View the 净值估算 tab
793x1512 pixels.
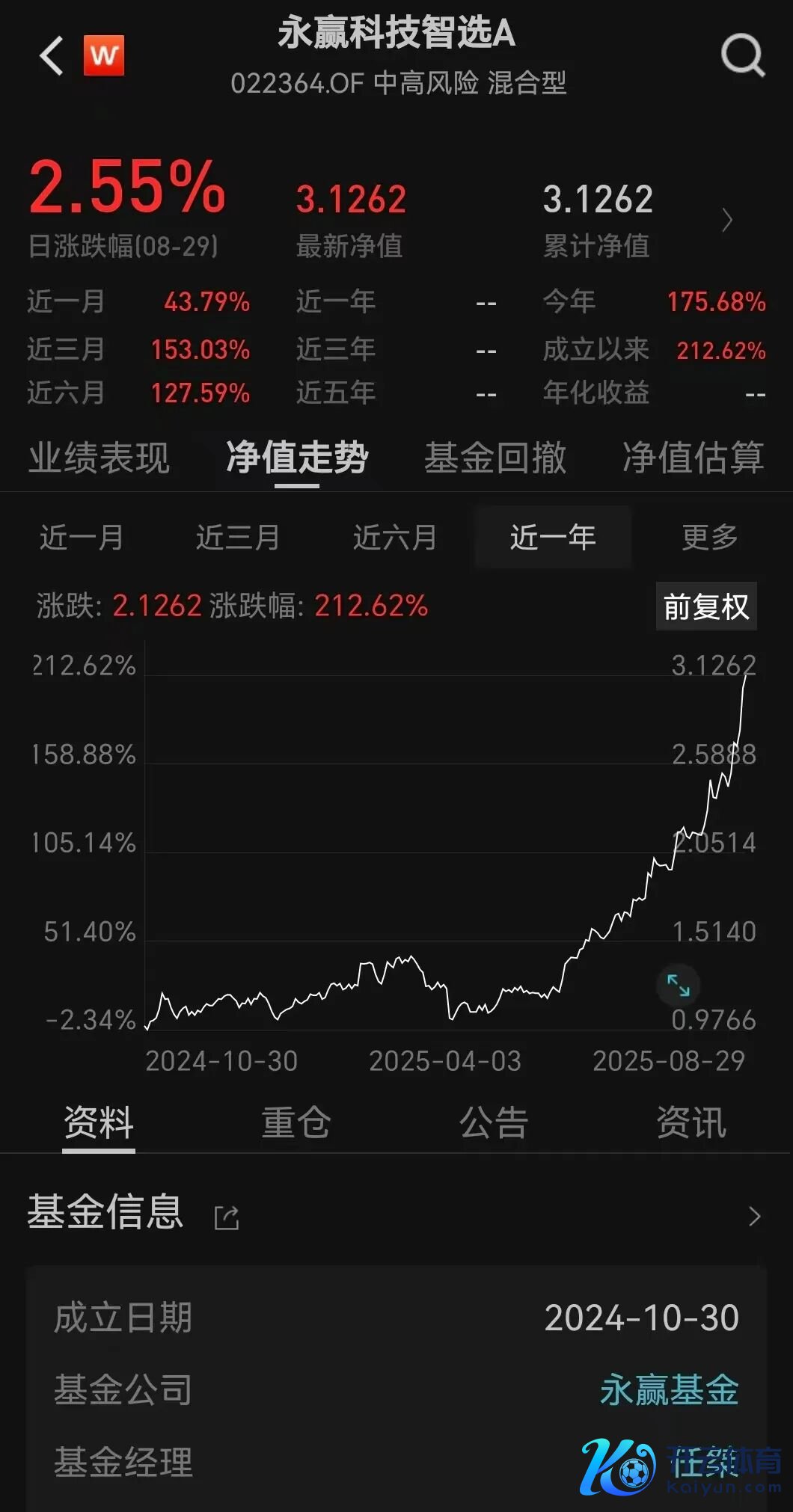click(693, 458)
